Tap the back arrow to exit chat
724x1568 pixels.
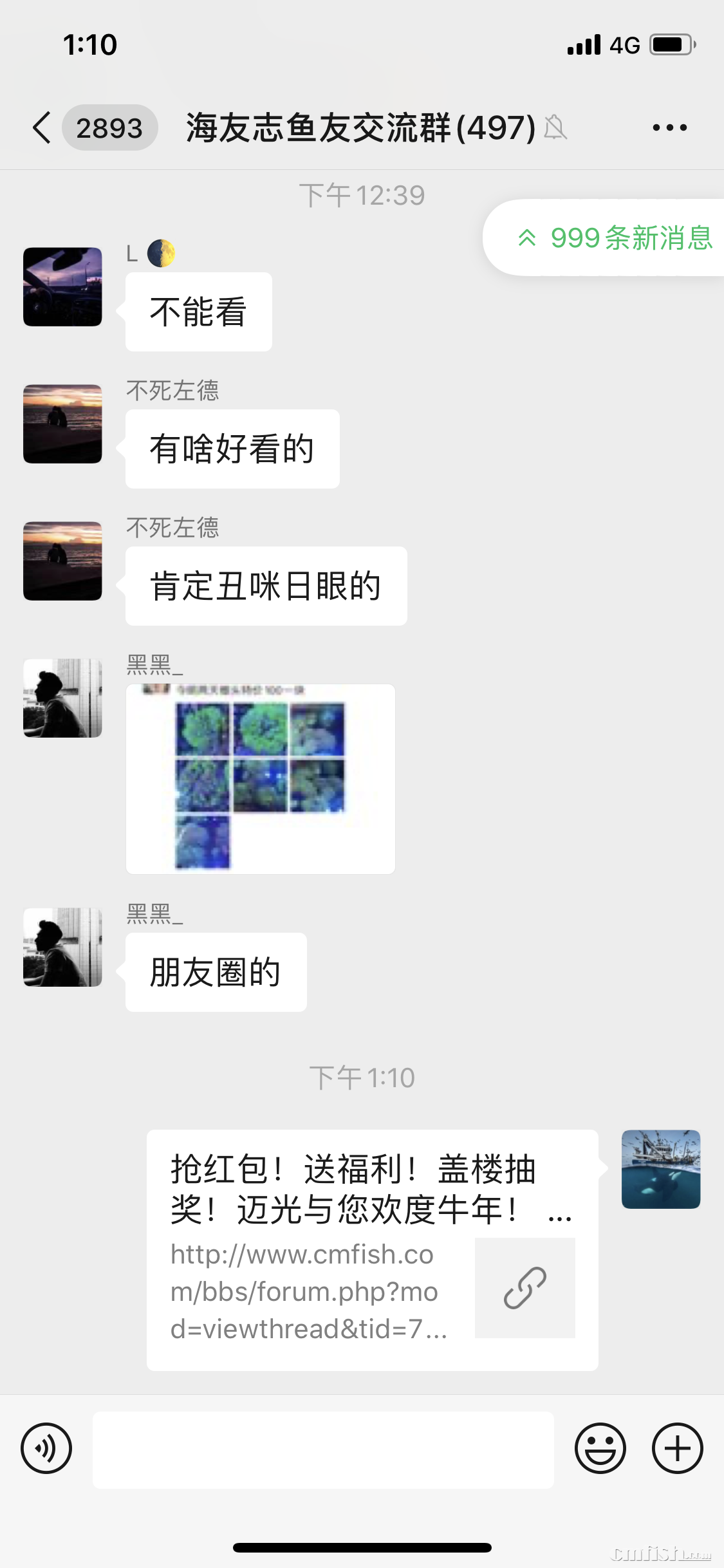point(41,127)
